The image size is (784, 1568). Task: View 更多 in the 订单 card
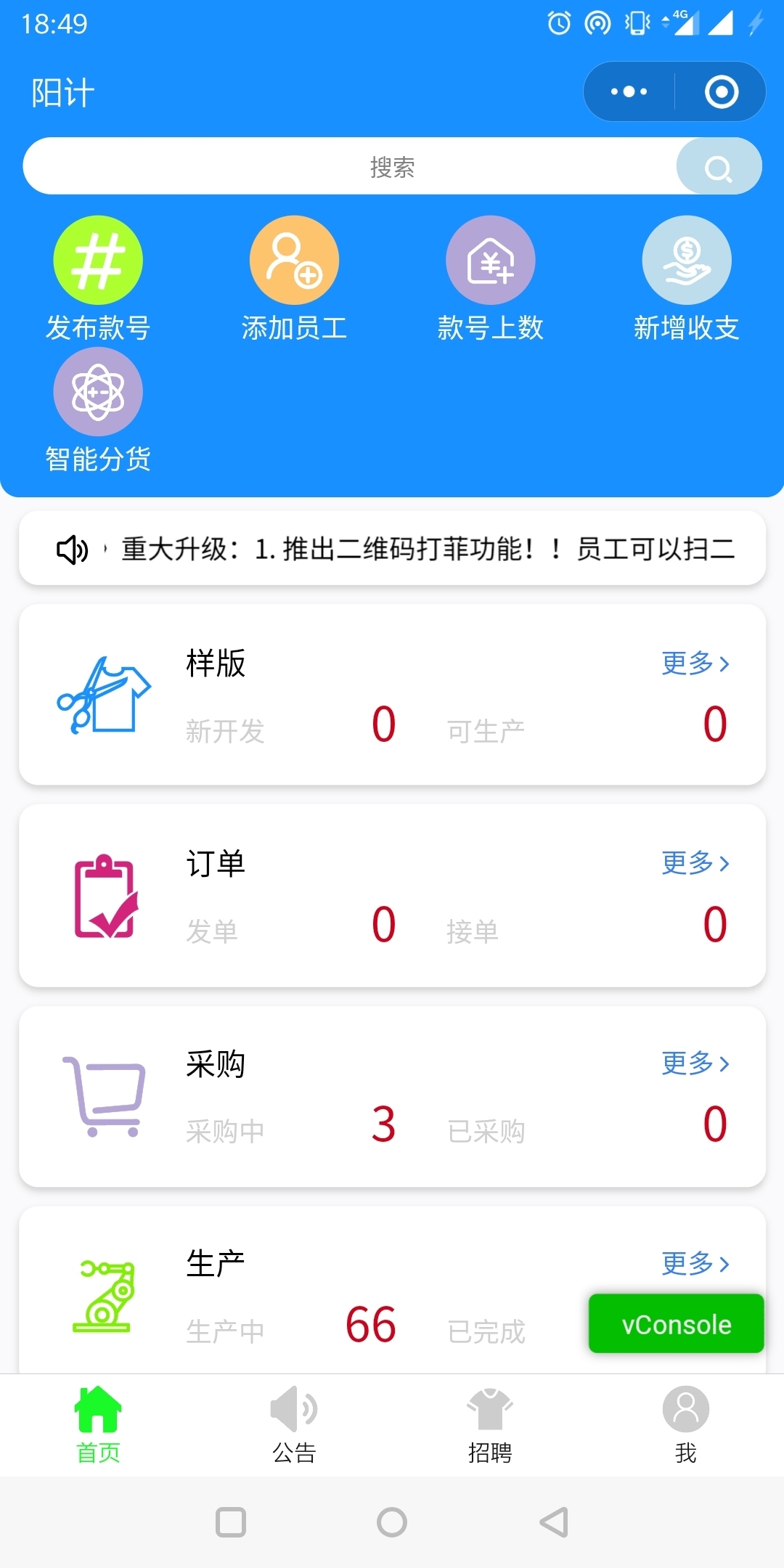point(695,862)
